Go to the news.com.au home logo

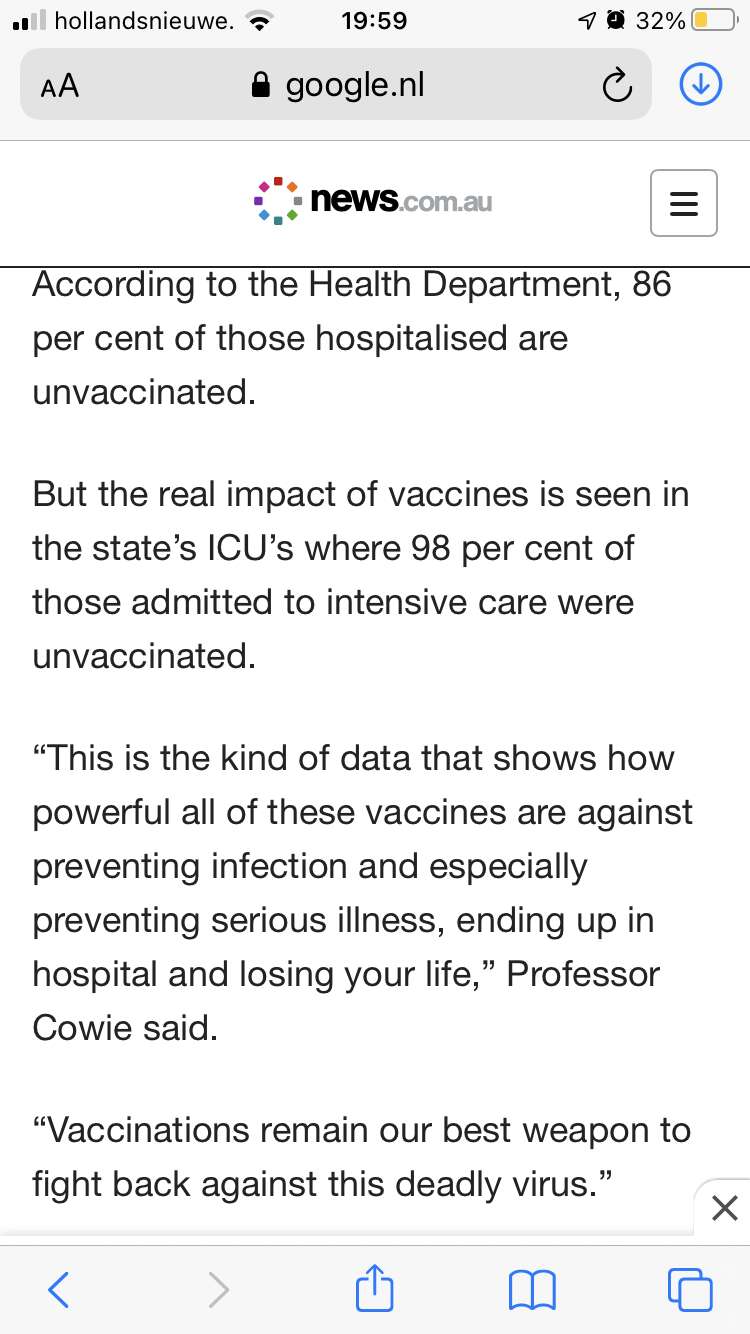(374, 200)
